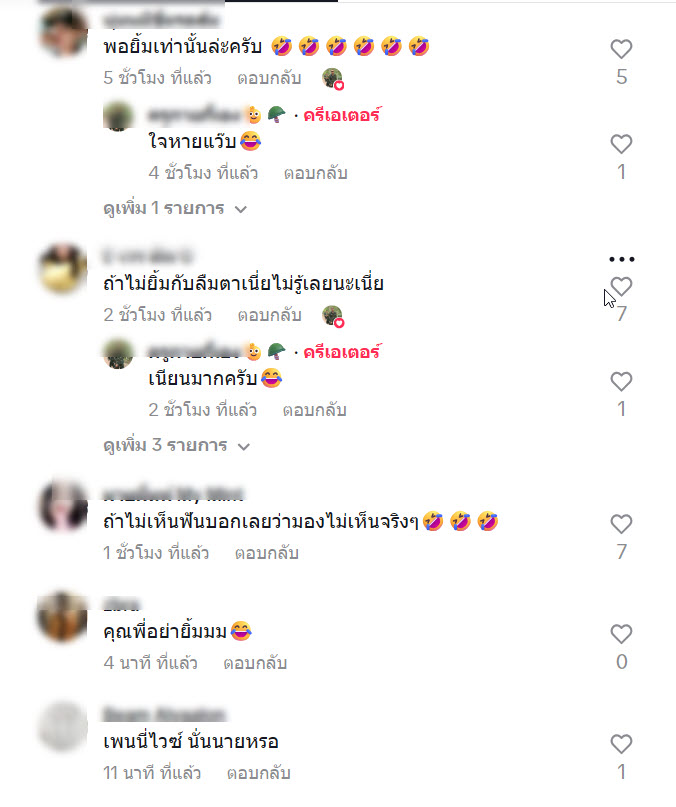The image size is (676, 807).
Task: Open the three-dot menu on 'ถ้าไม่ยิ้มกับลืมตา' comment
Action: (621, 259)
